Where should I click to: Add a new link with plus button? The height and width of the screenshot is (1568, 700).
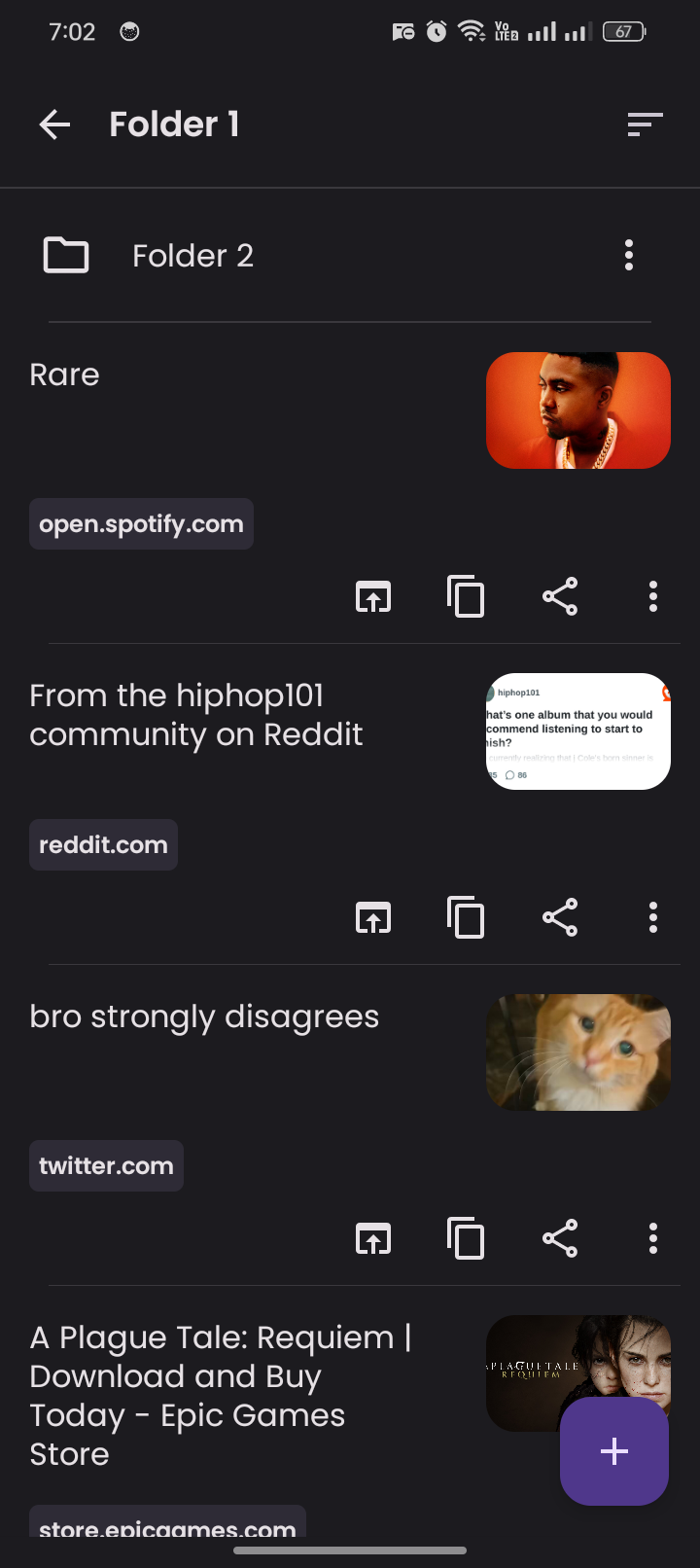[613, 1451]
